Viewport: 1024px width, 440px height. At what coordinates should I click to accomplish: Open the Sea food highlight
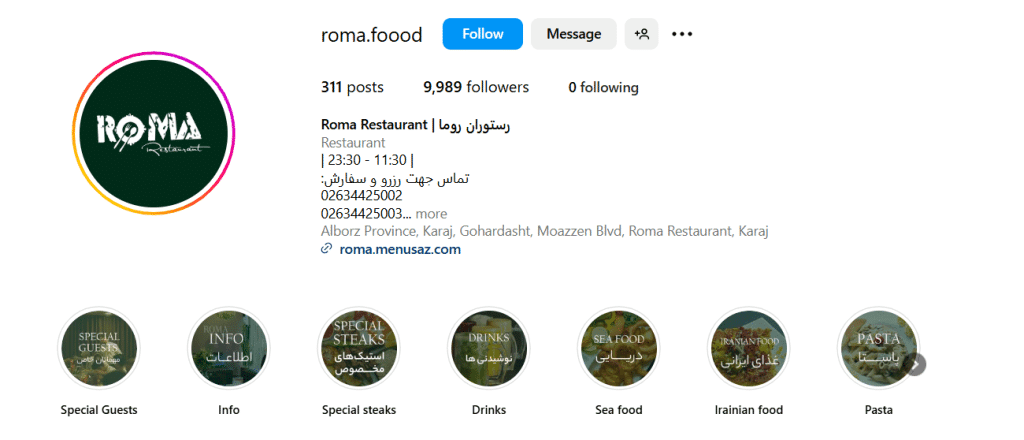619,347
